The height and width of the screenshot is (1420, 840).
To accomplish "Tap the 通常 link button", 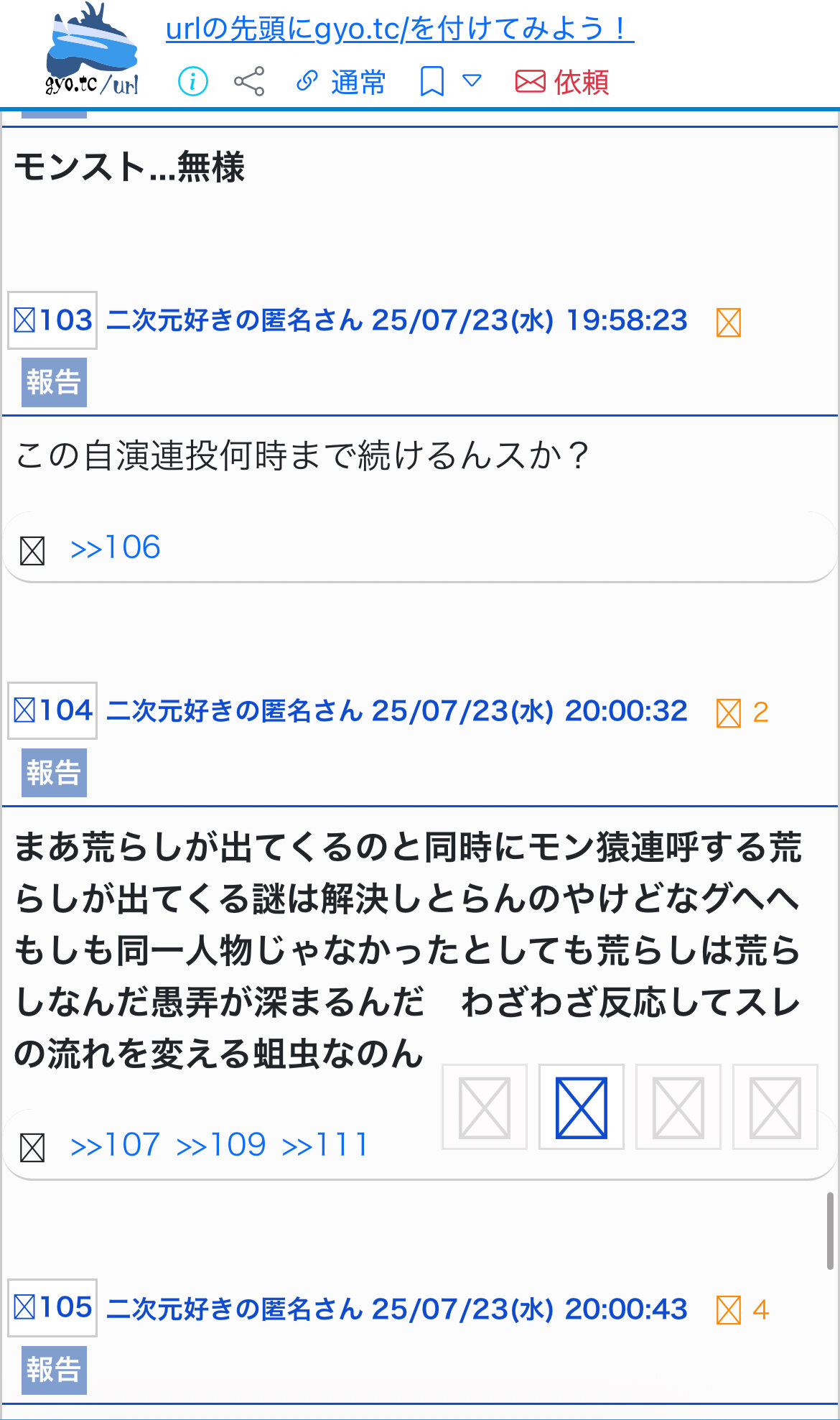I will pos(341,82).
